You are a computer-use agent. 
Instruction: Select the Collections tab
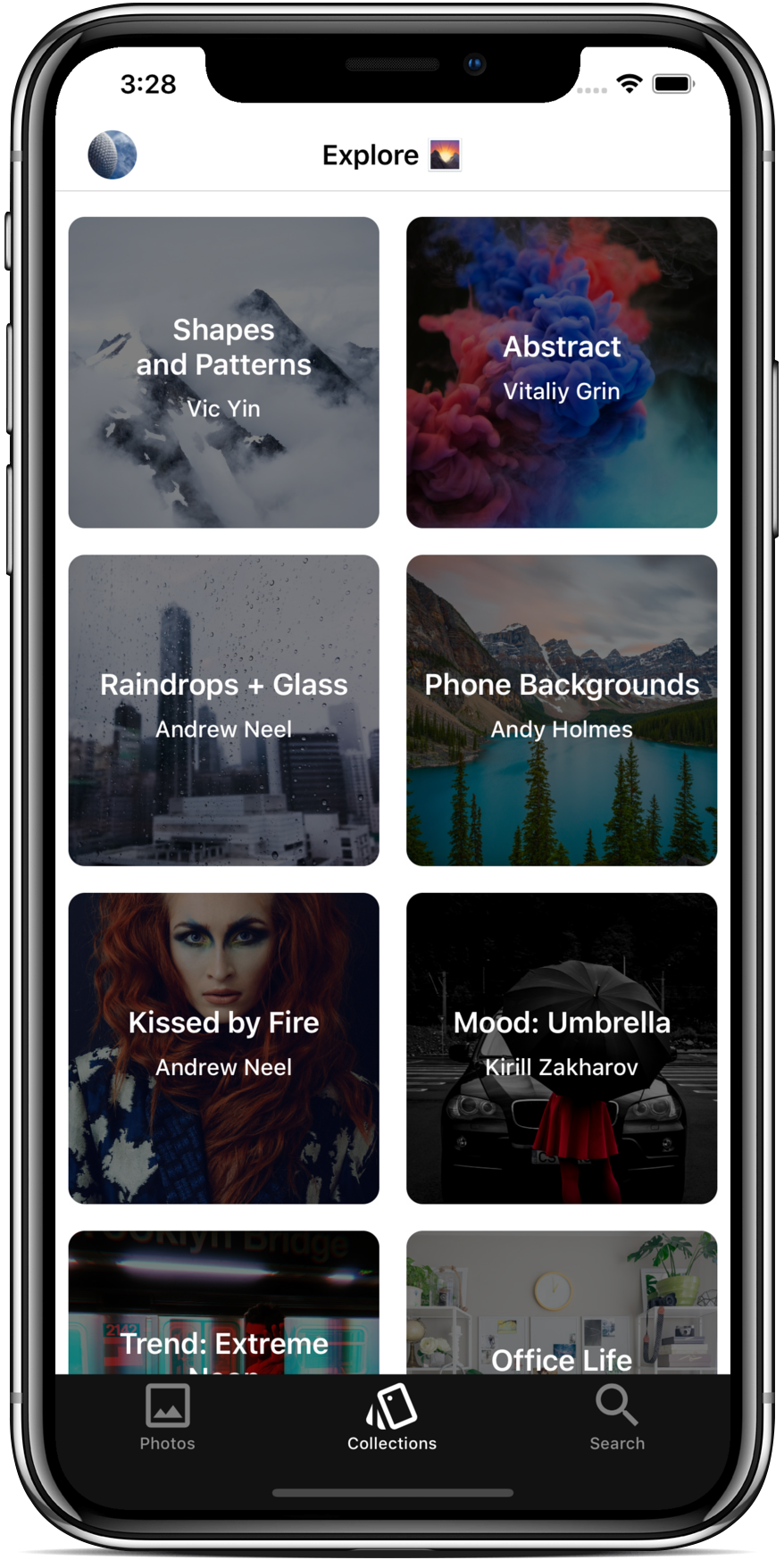pyautogui.click(x=392, y=1418)
